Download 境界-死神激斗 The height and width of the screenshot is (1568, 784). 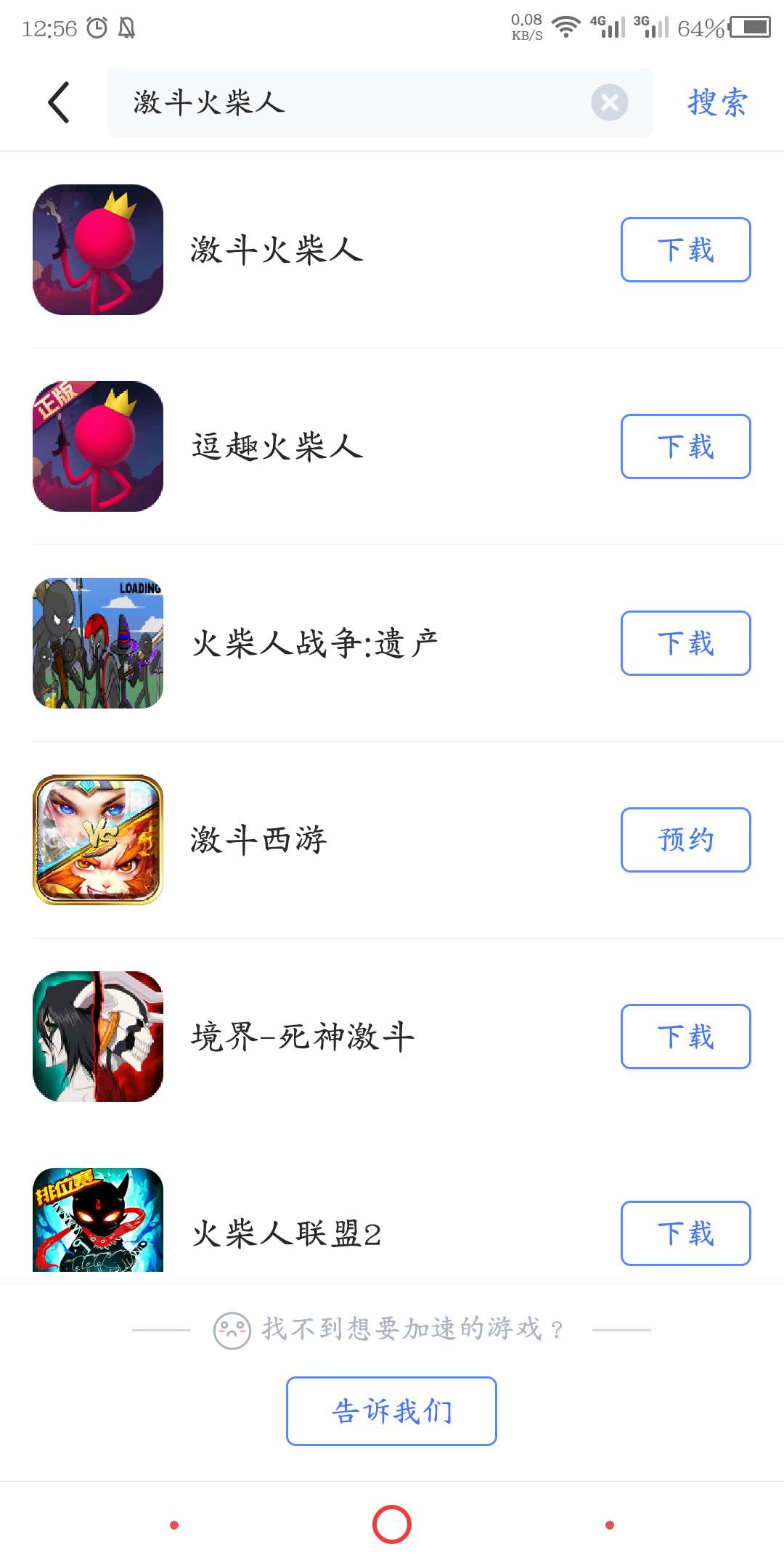685,1037
